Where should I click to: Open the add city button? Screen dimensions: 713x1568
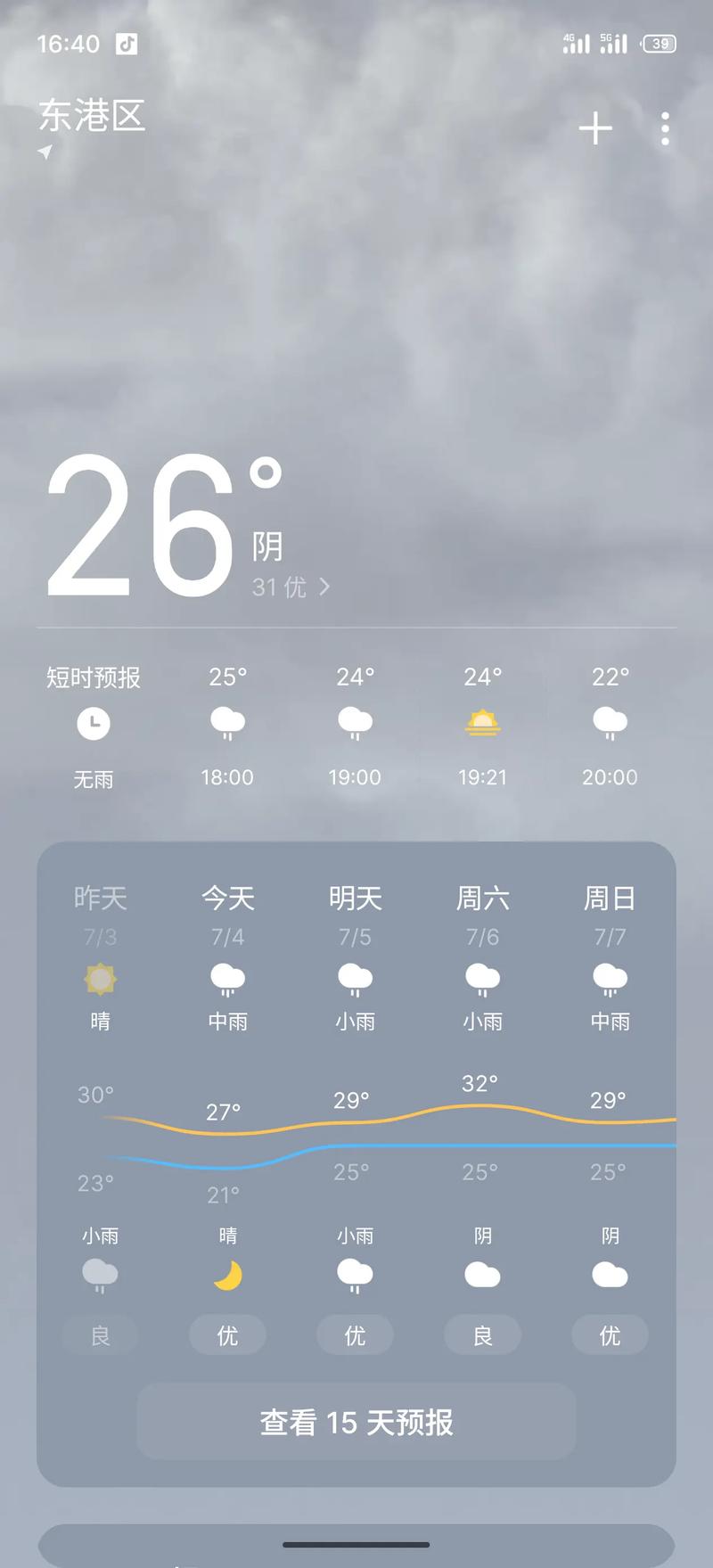click(595, 129)
